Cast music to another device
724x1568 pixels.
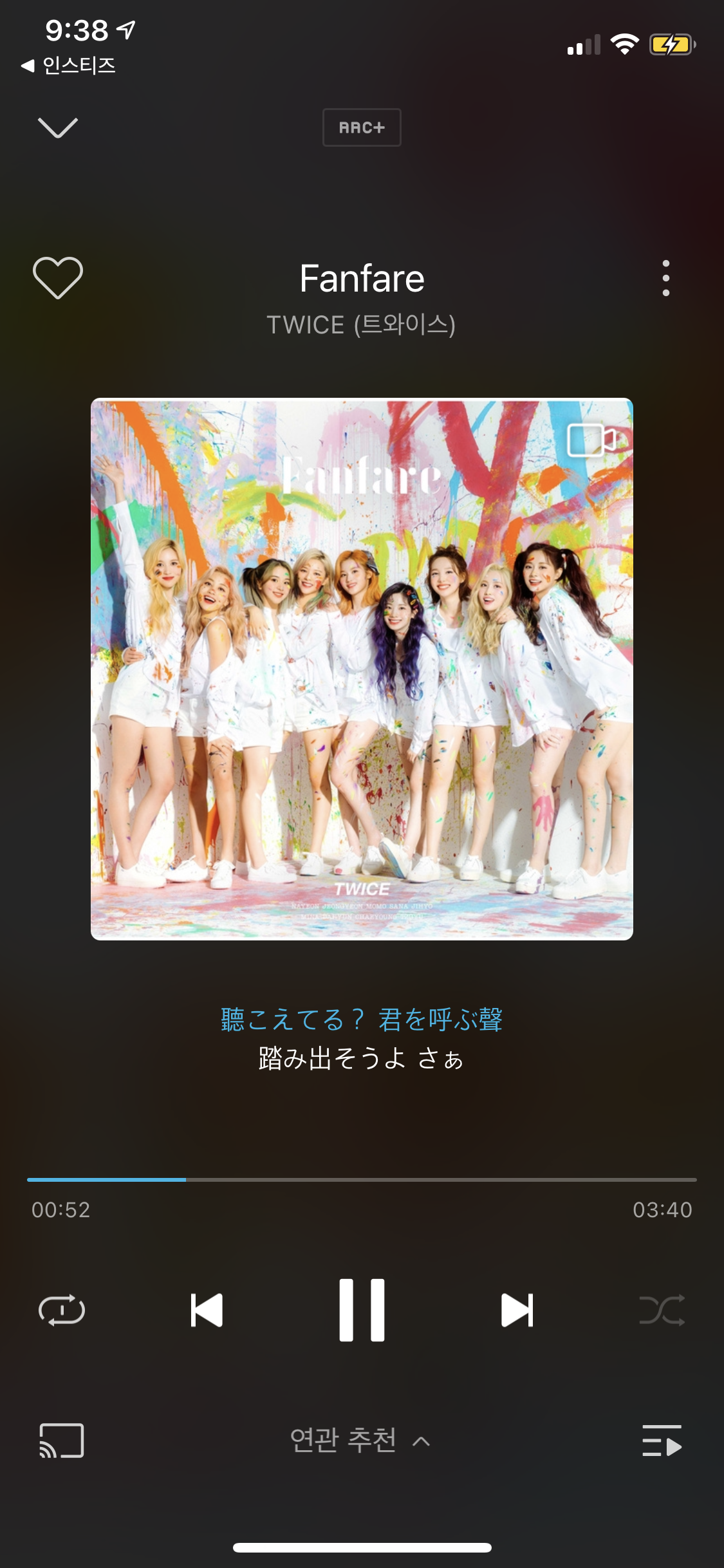pyautogui.click(x=62, y=1441)
